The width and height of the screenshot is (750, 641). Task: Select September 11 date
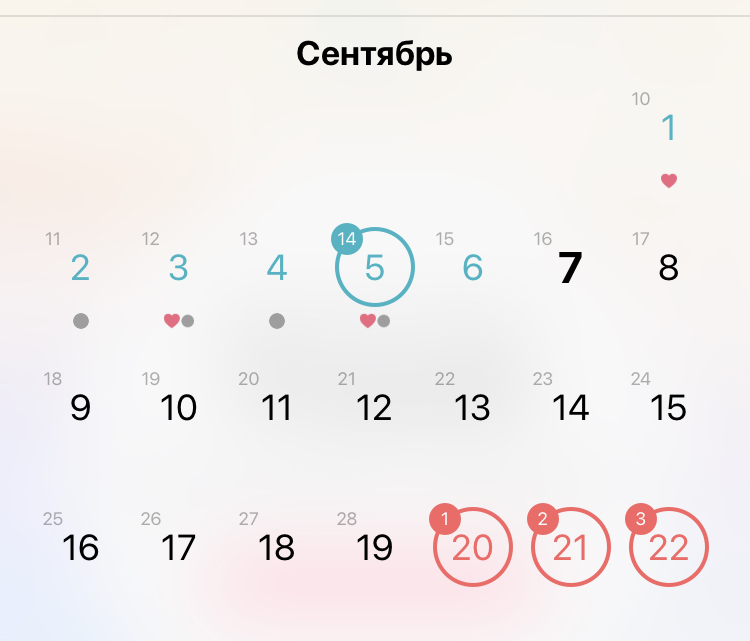277,408
